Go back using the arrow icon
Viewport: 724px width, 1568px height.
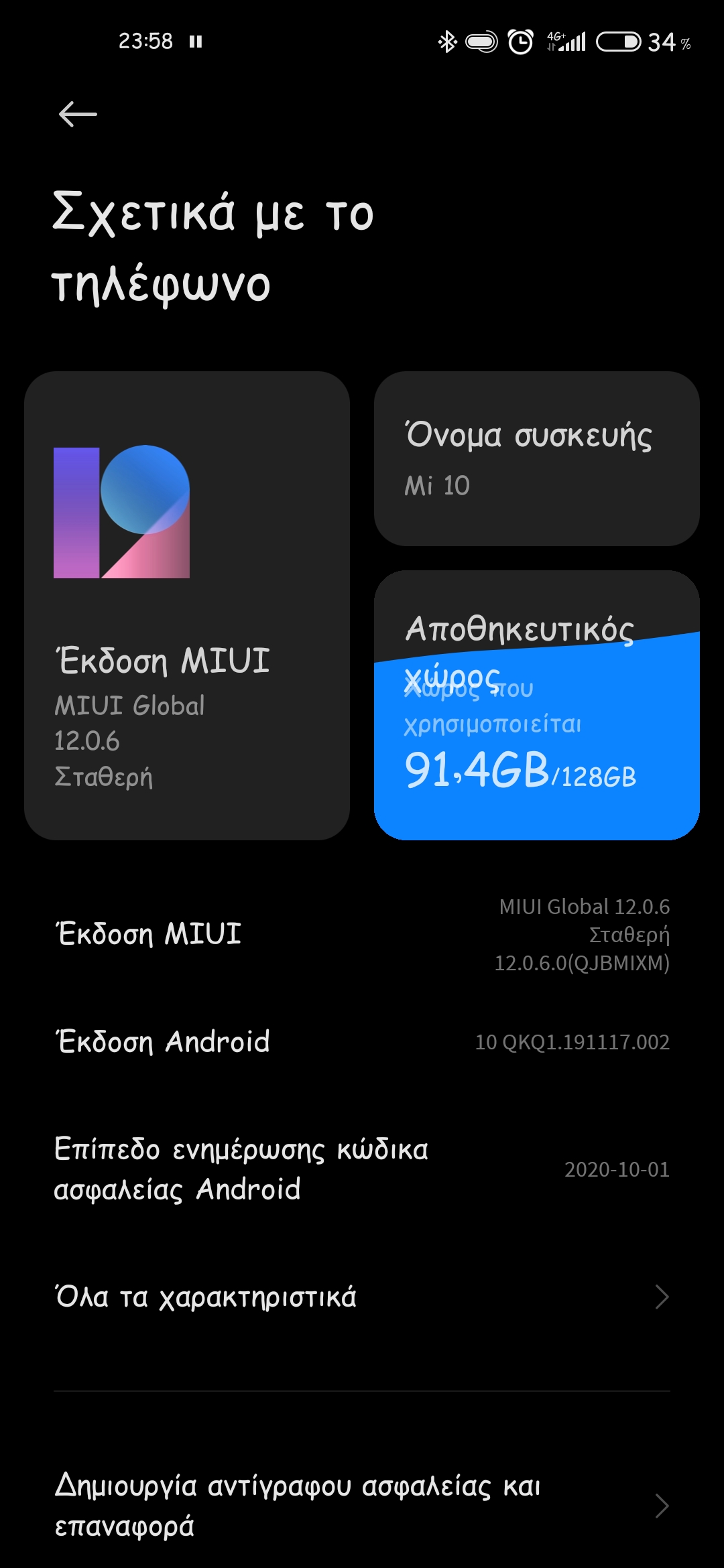point(78,115)
